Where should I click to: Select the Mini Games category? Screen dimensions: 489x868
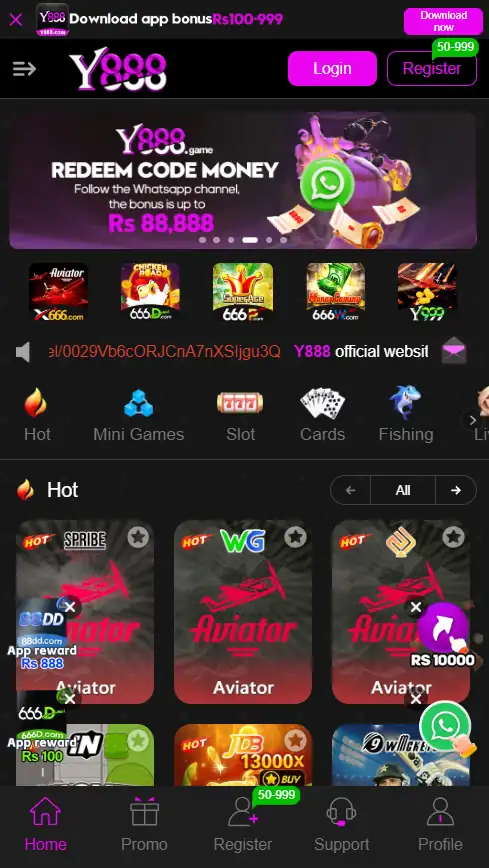(x=138, y=415)
